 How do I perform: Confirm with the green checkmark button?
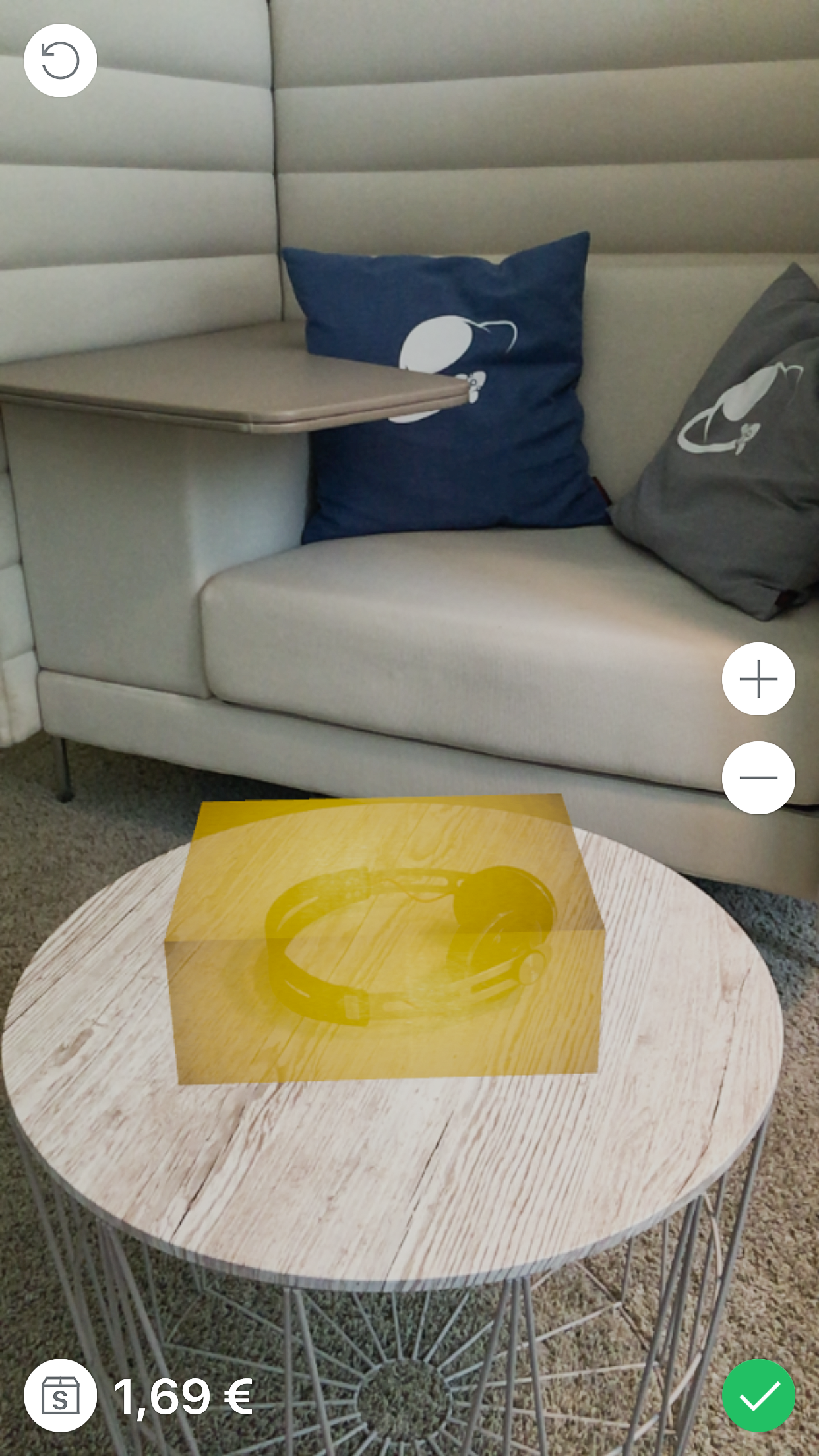(x=758, y=1395)
